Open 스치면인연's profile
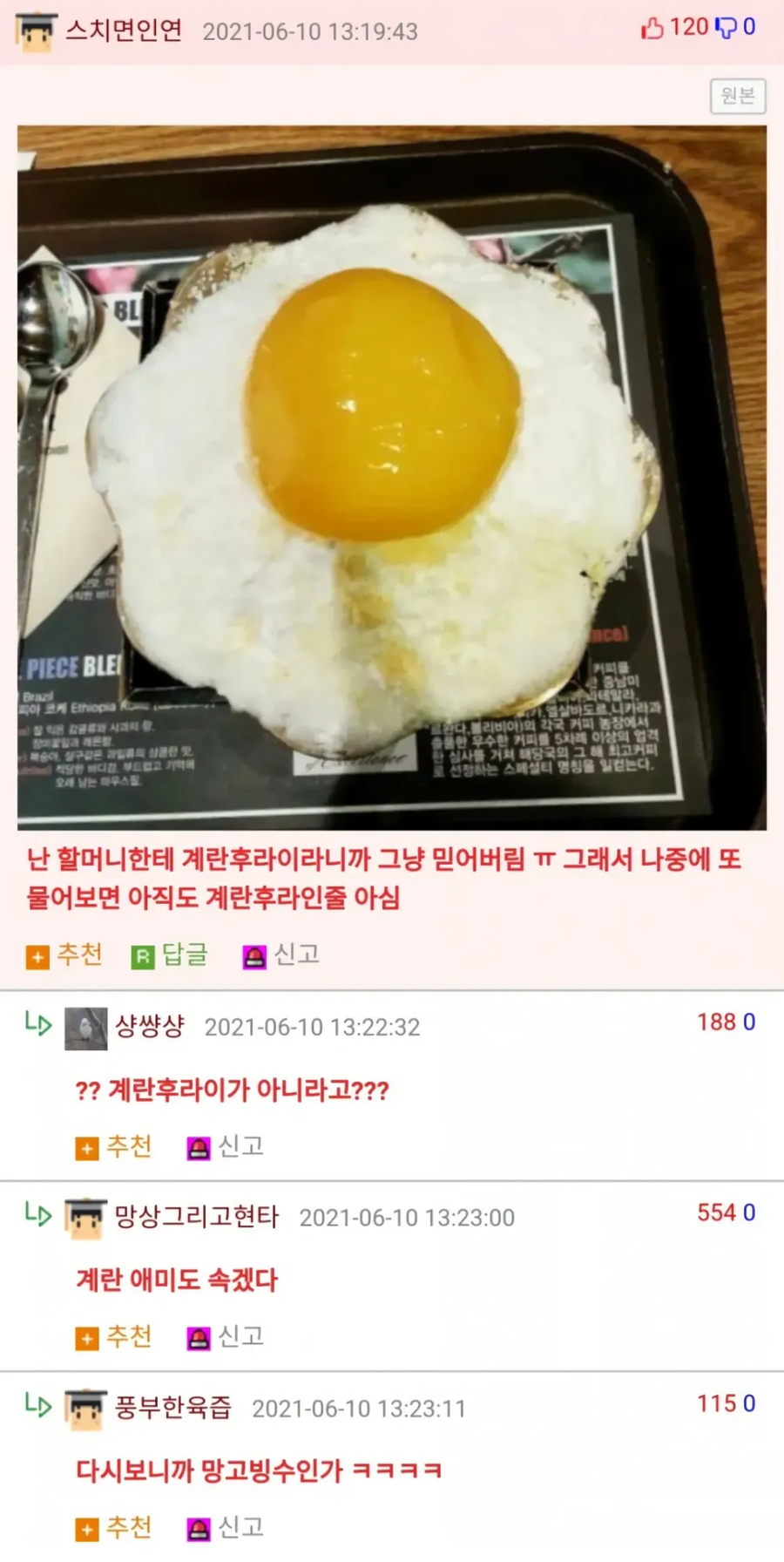The height and width of the screenshot is (1562, 784). pos(124,31)
